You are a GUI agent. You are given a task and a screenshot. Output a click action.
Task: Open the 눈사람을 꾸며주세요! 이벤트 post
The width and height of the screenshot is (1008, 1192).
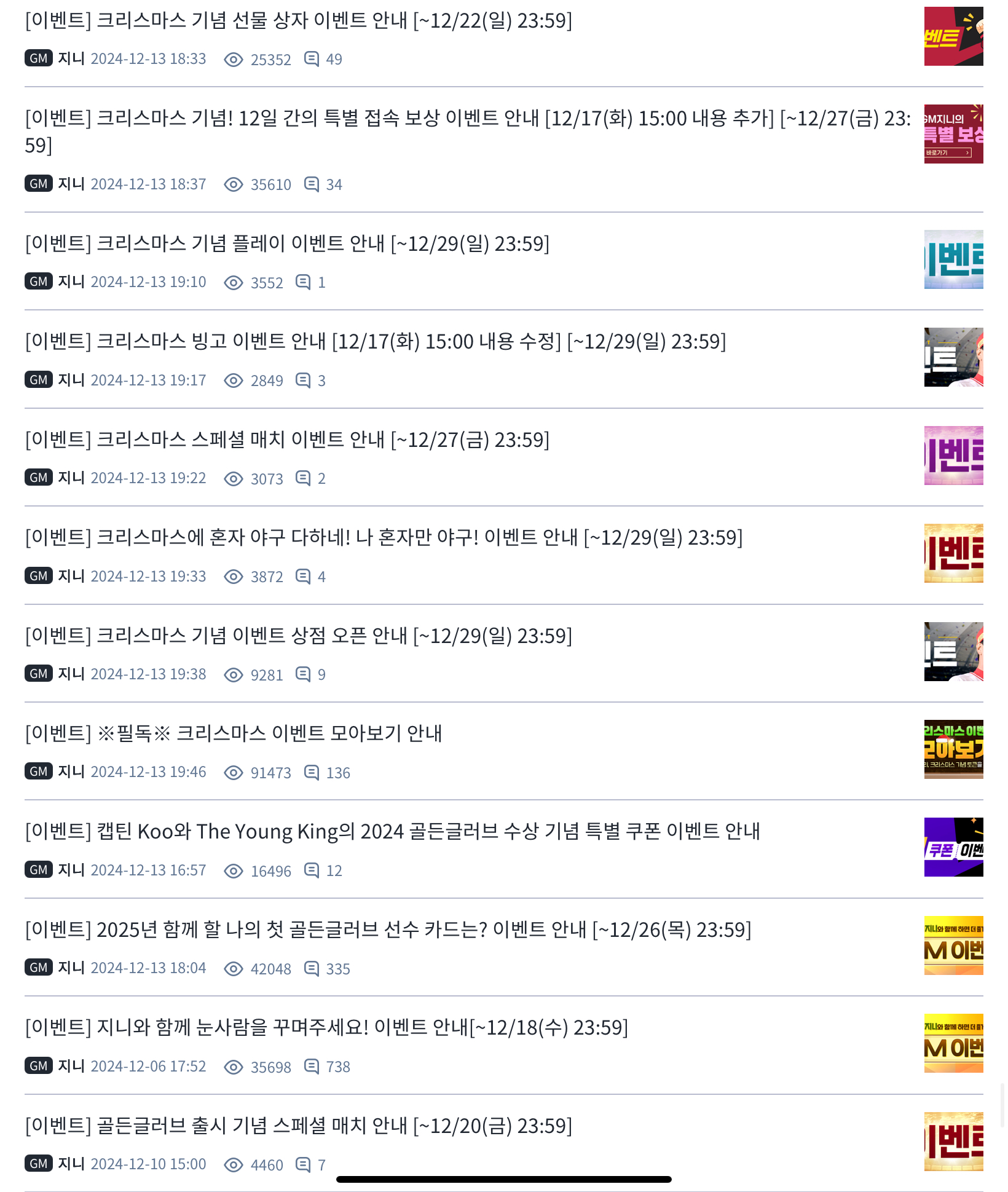pos(326,1028)
